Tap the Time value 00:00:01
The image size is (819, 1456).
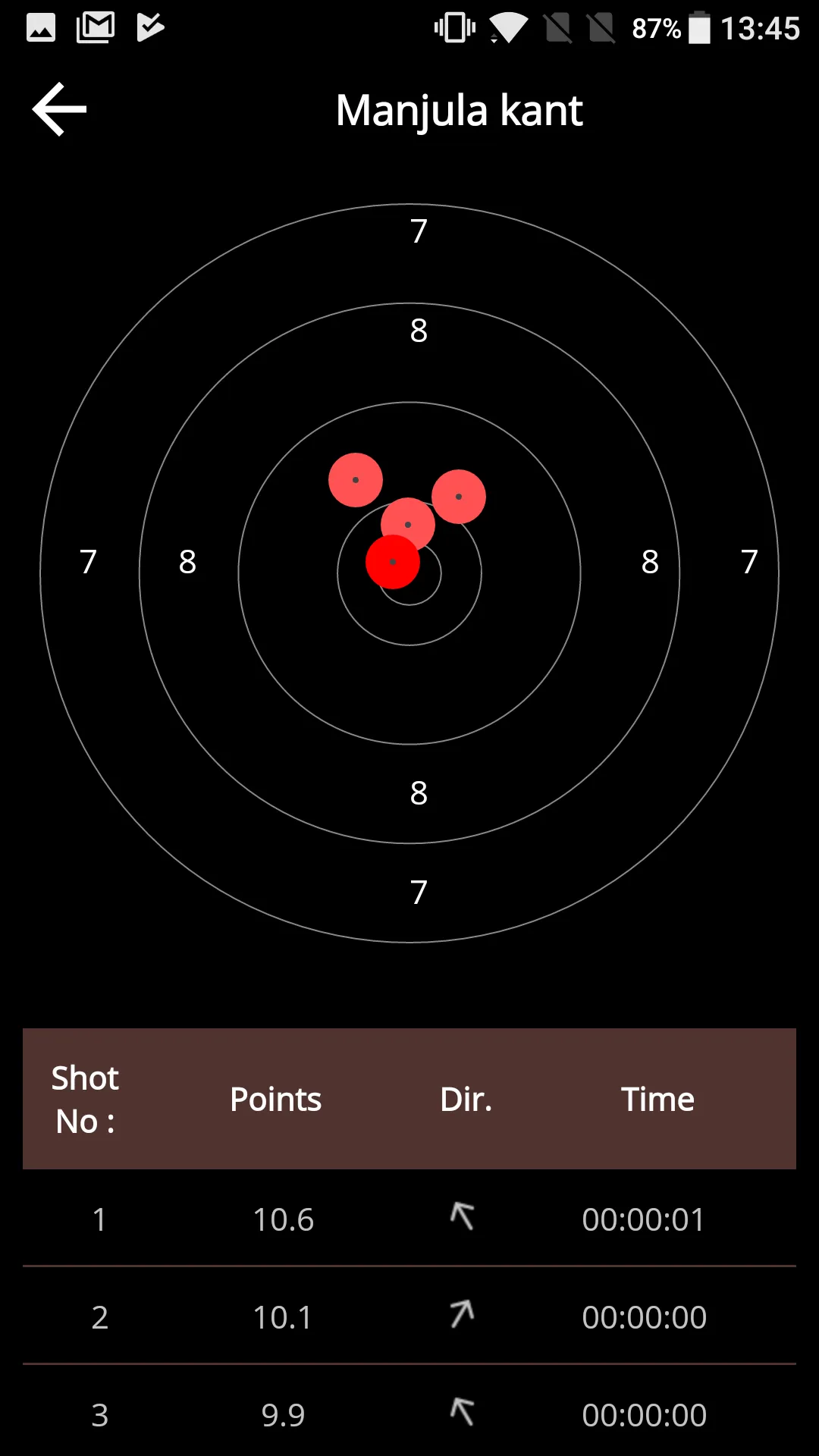(644, 1219)
